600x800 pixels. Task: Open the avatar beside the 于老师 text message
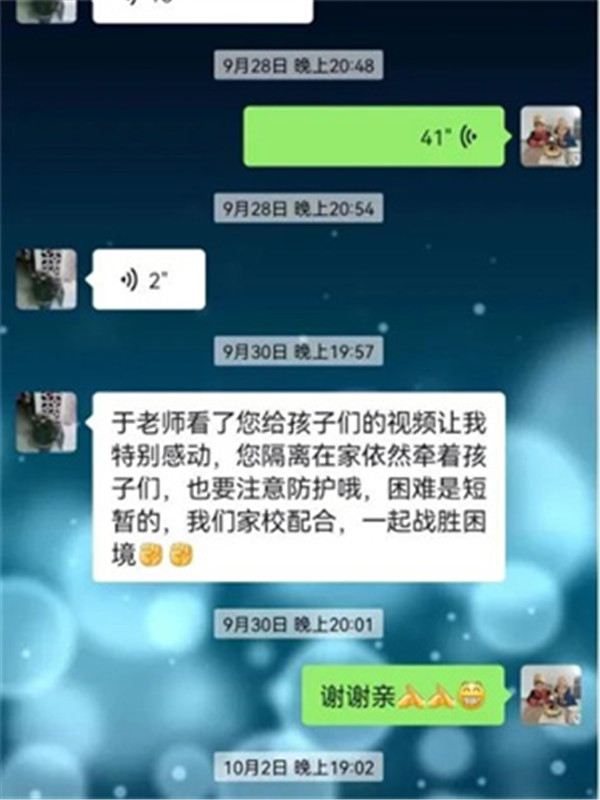point(46,422)
